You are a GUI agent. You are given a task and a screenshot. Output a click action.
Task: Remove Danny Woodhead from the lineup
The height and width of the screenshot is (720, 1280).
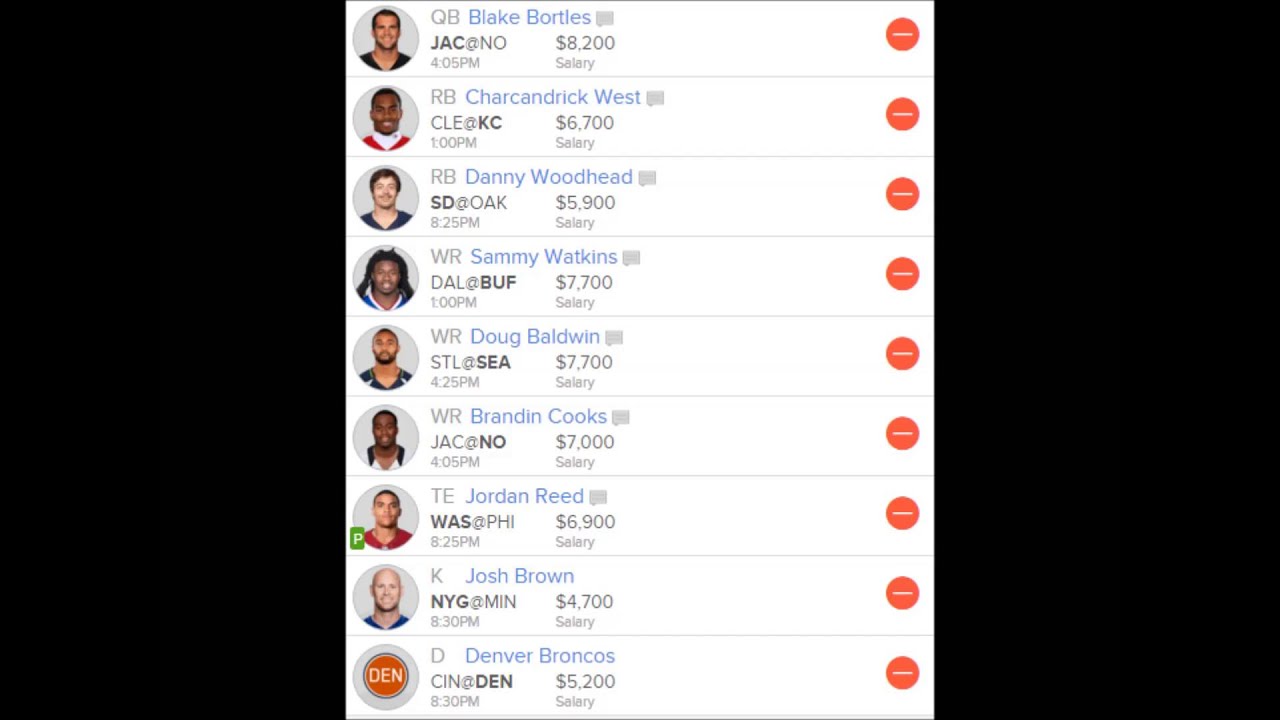(902, 194)
